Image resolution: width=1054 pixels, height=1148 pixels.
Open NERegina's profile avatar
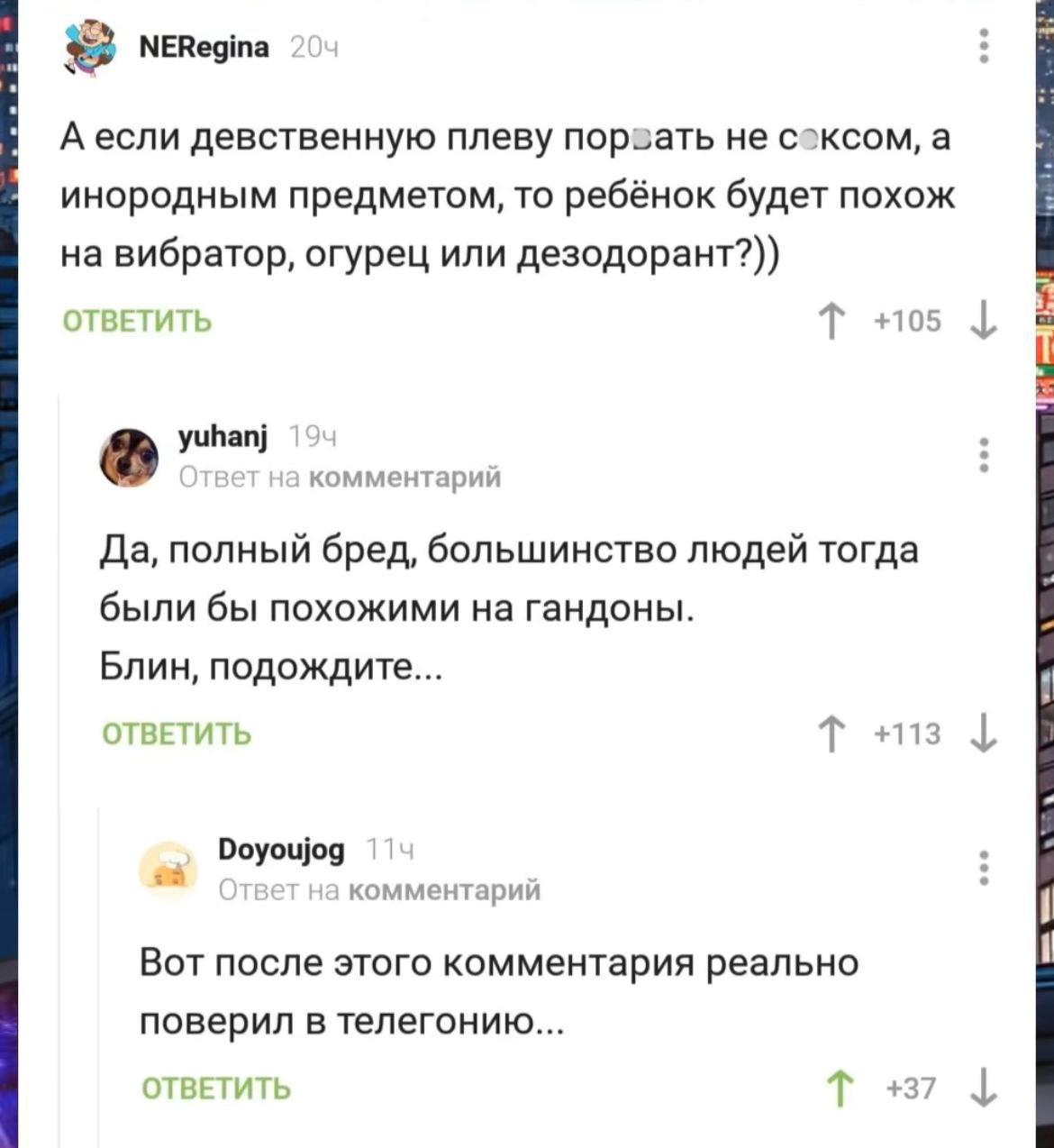pyautogui.click(x=92, y=47)
